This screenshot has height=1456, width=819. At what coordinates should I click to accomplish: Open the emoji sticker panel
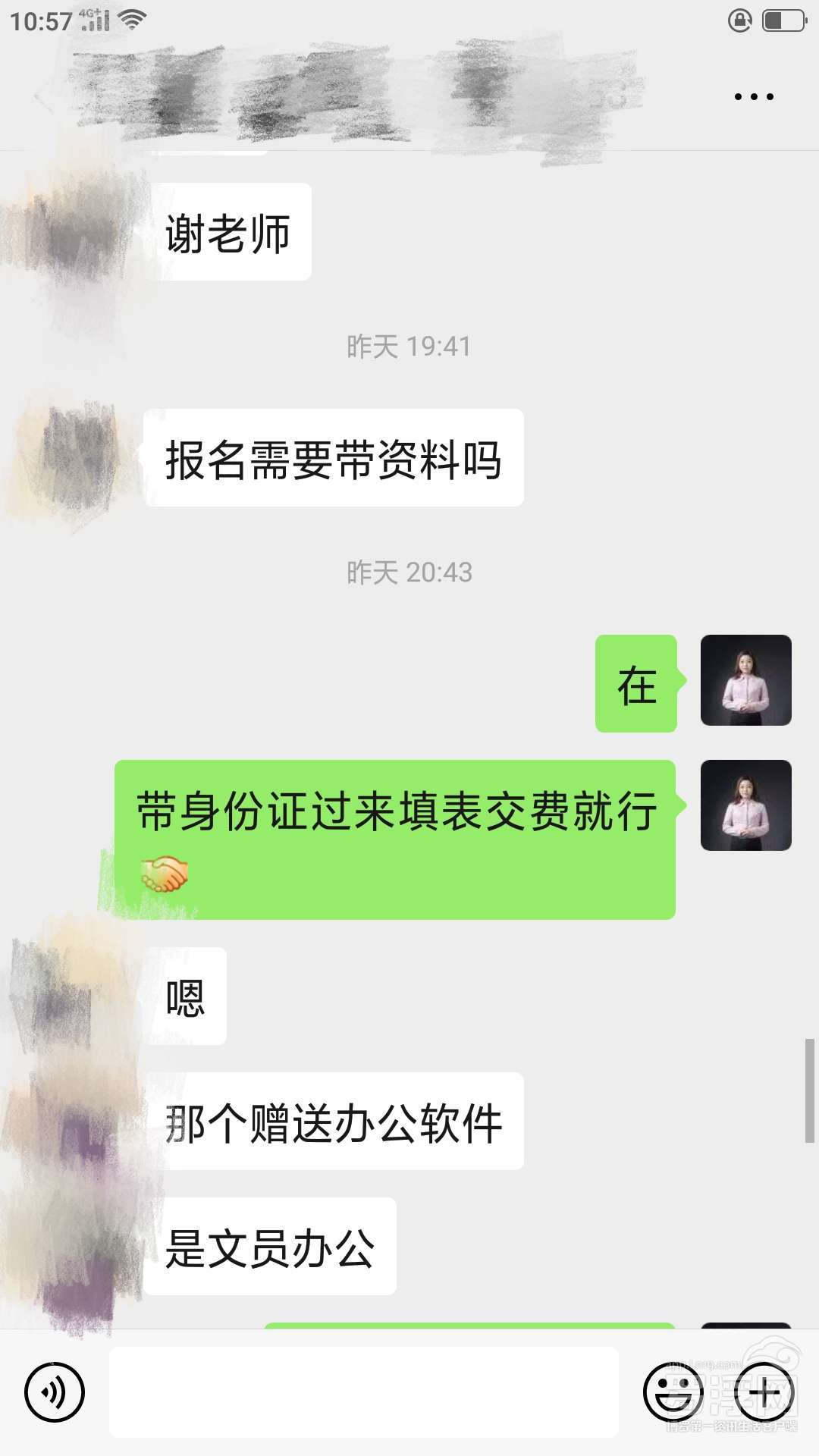coord(672,1392)
